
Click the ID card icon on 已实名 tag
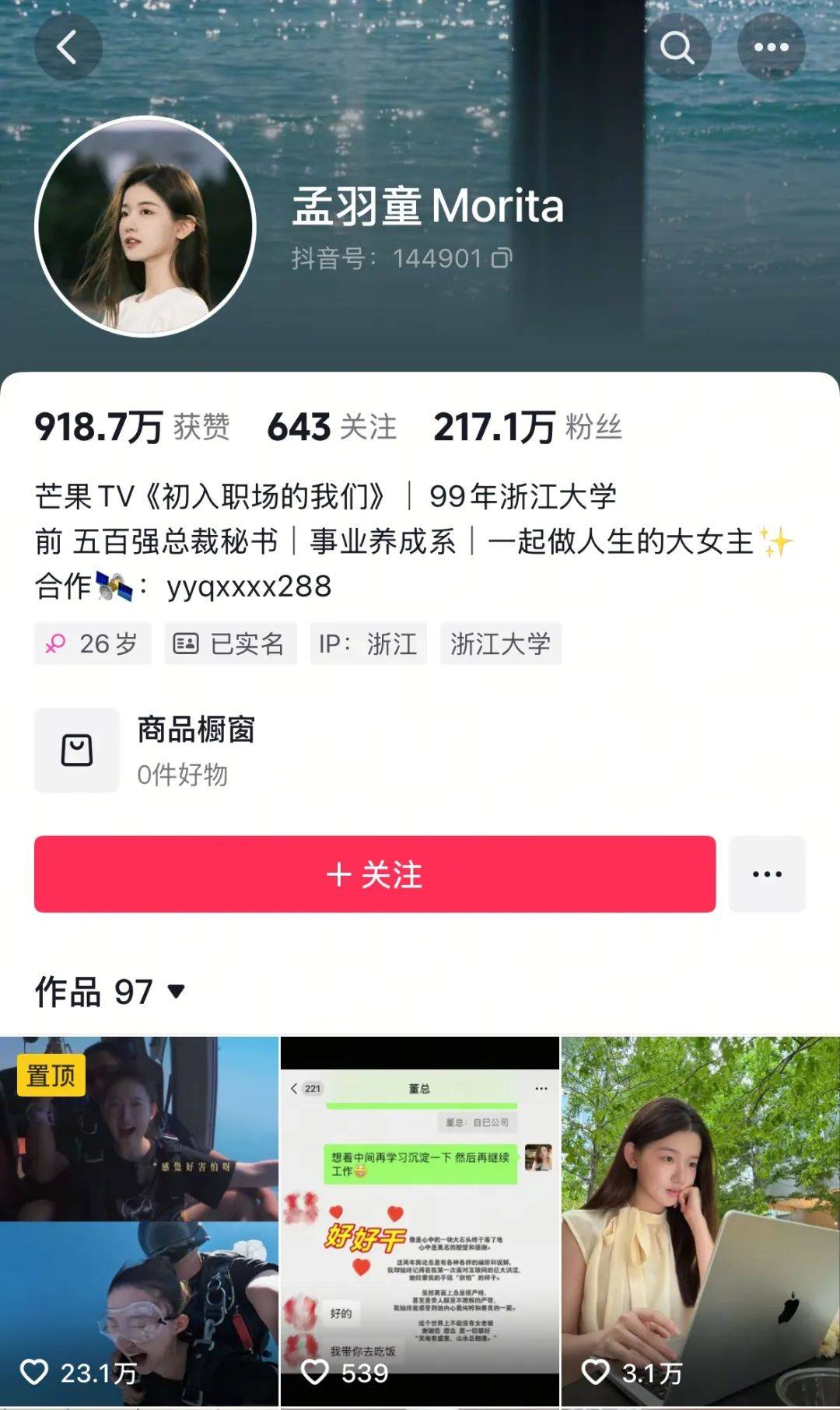[187, 643]
